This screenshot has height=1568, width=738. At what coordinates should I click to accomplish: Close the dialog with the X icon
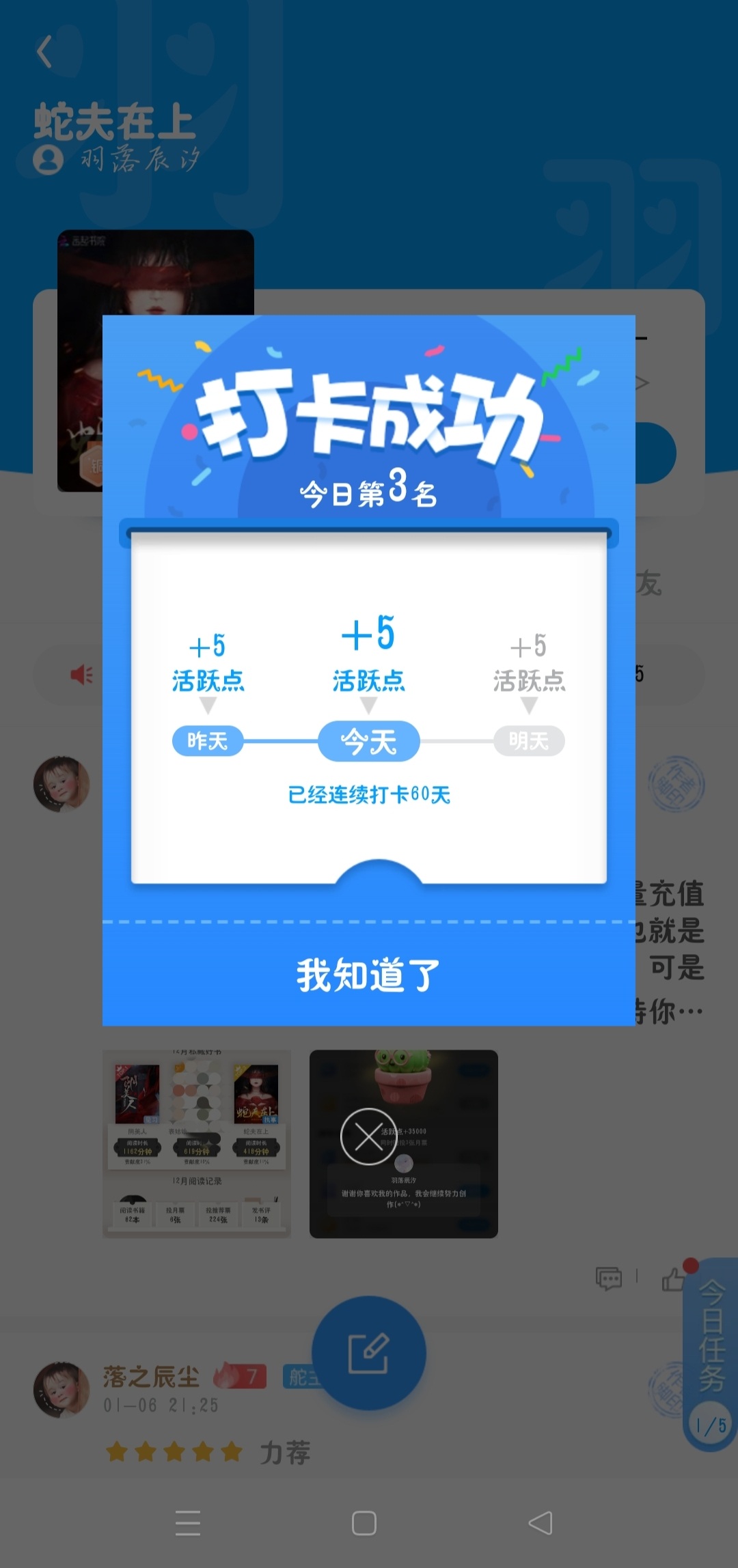pyautogui.click(x=368, y=1136)
